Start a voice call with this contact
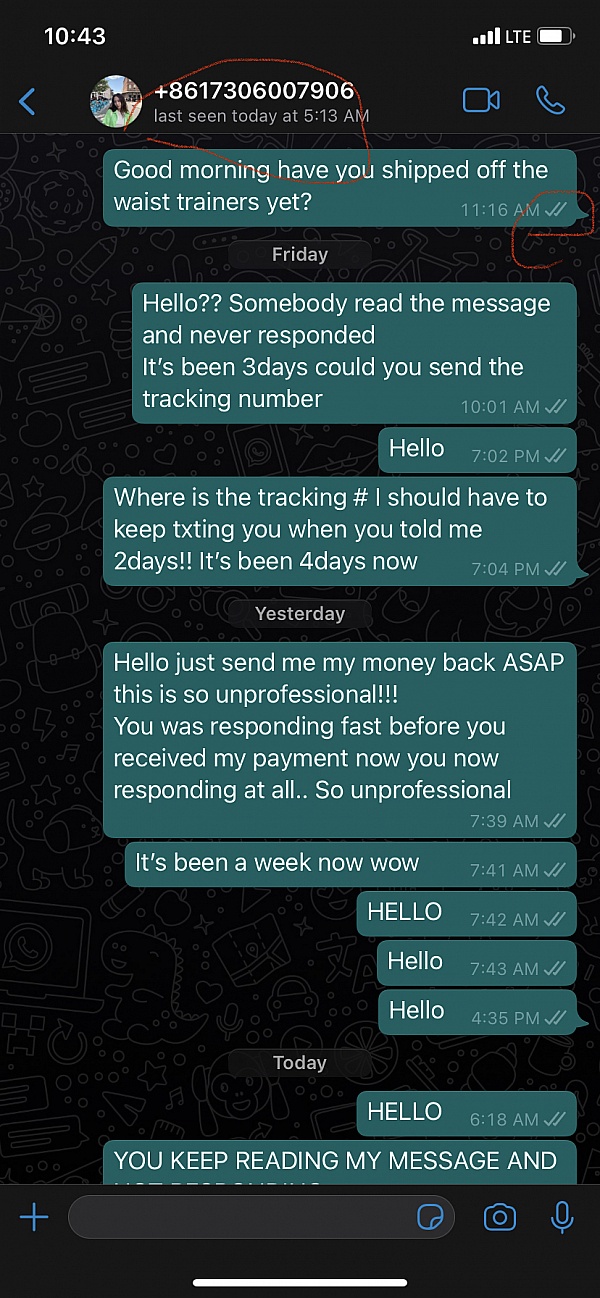The height and width of the screenshot is (1298, 600). (x=550, y=100)
